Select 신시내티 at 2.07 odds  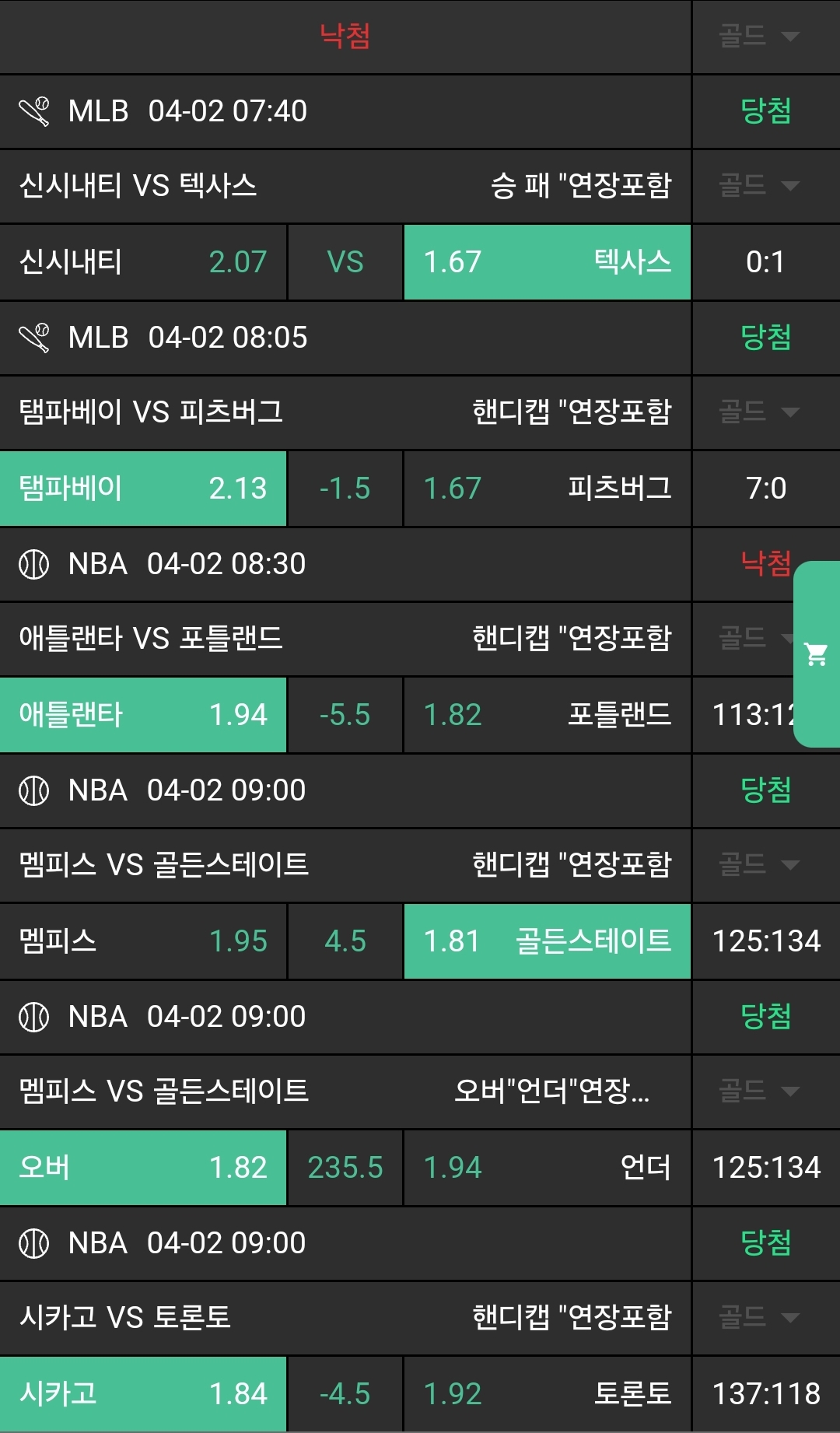143,262
